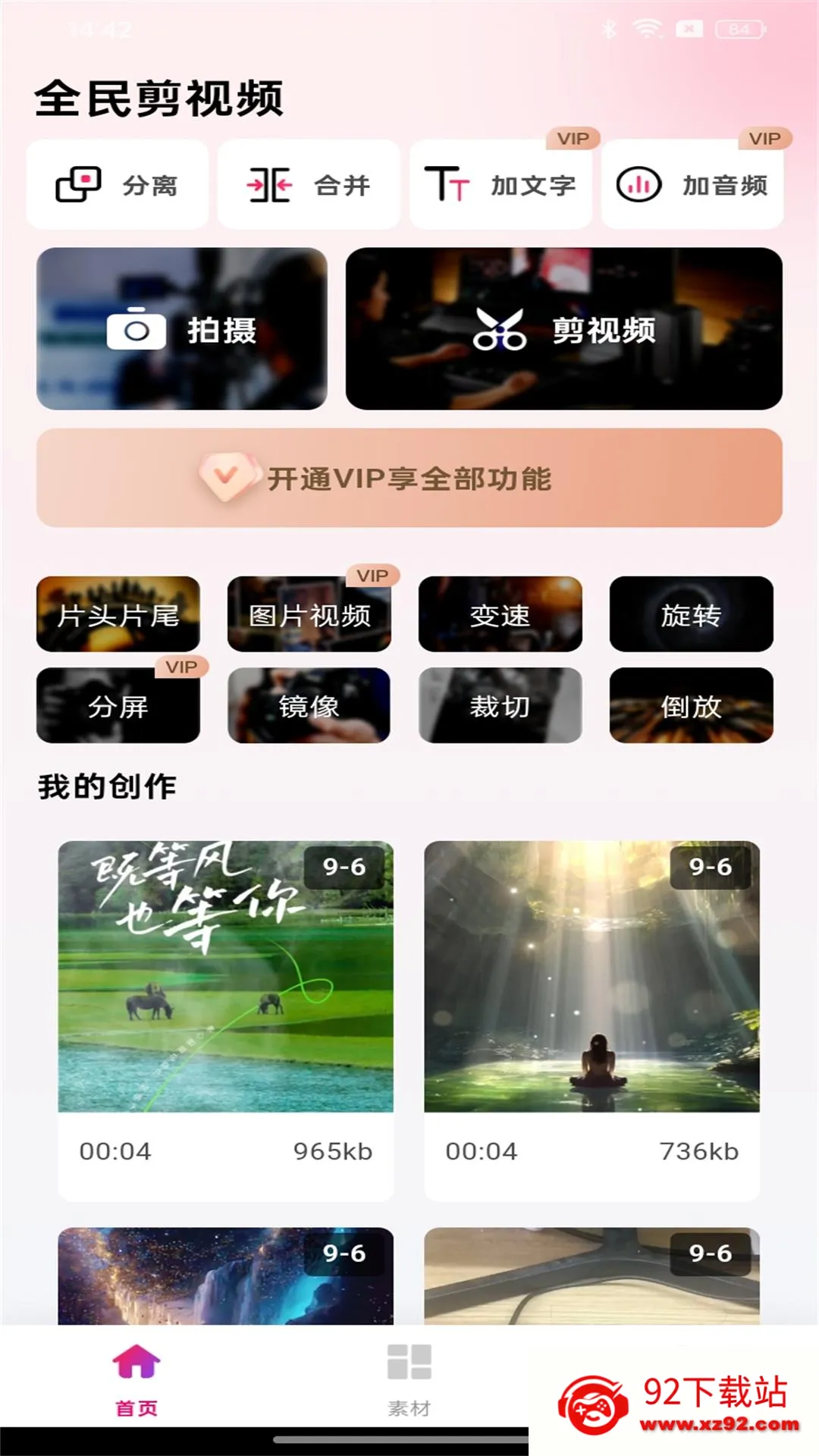Viewport: 819px width, 1456px height.
Task: Open the 分离 tool
Action: pyautogui.click(x=117, y=185)
